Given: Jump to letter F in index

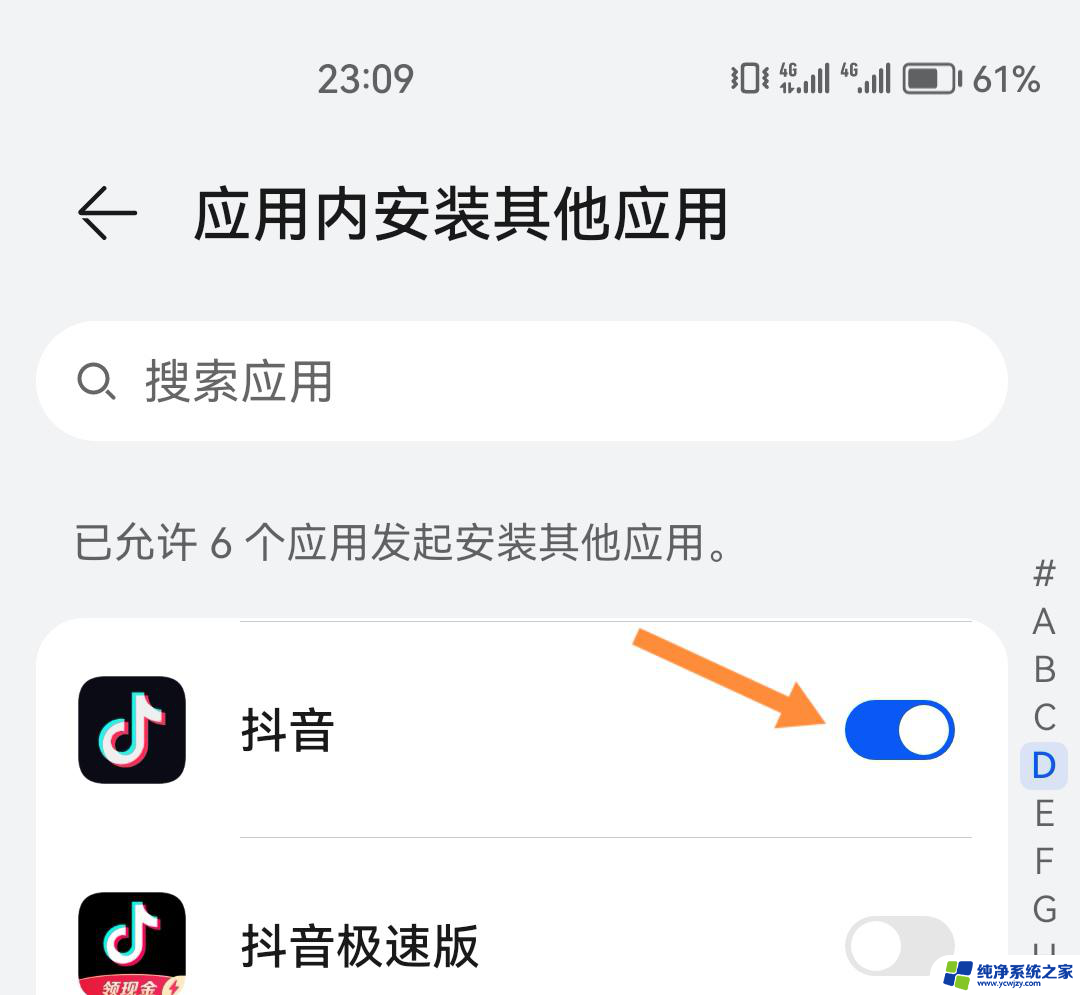Looking at the screenshot, I should tap(1044, 861).
